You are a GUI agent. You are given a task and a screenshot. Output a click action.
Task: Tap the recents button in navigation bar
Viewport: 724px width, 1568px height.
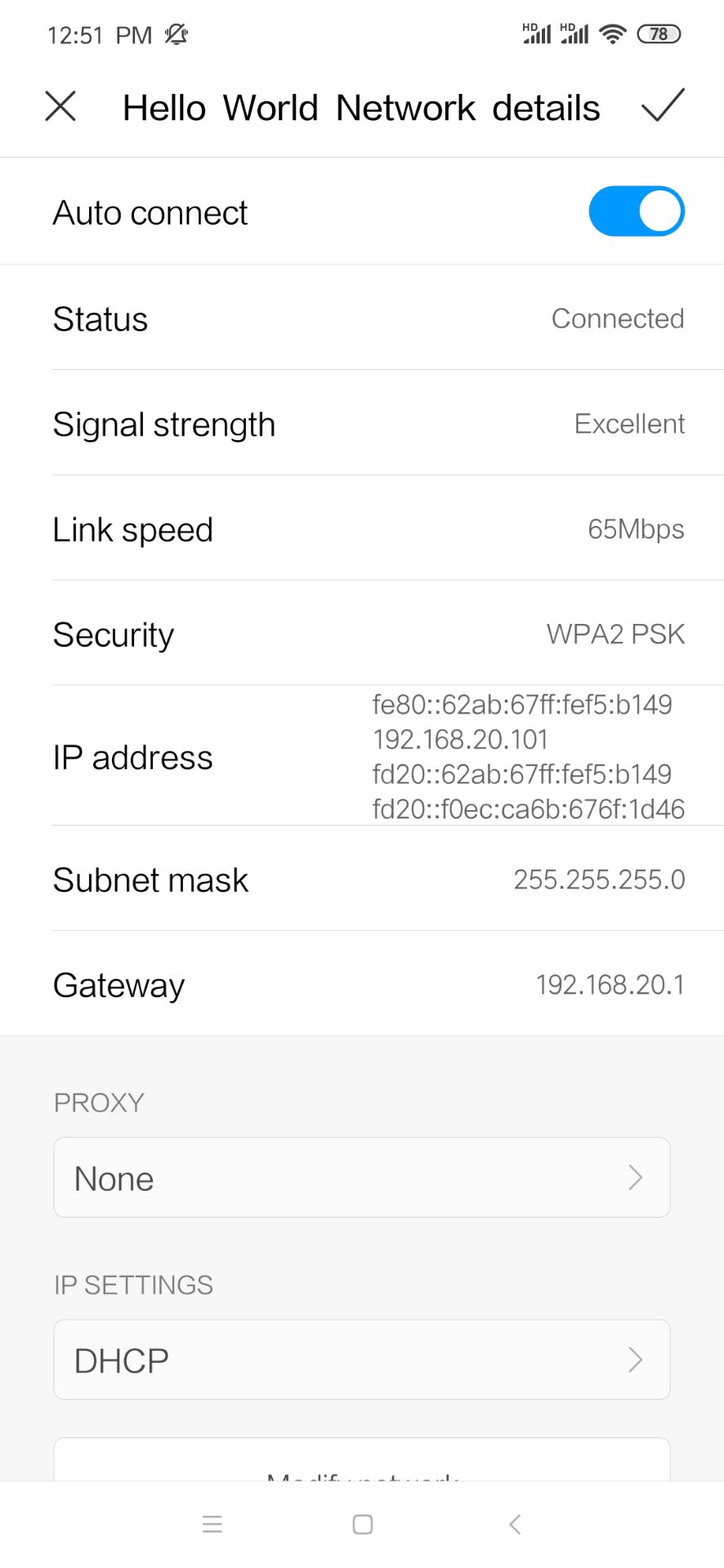pyautogui.click(x=212, y=1522)
